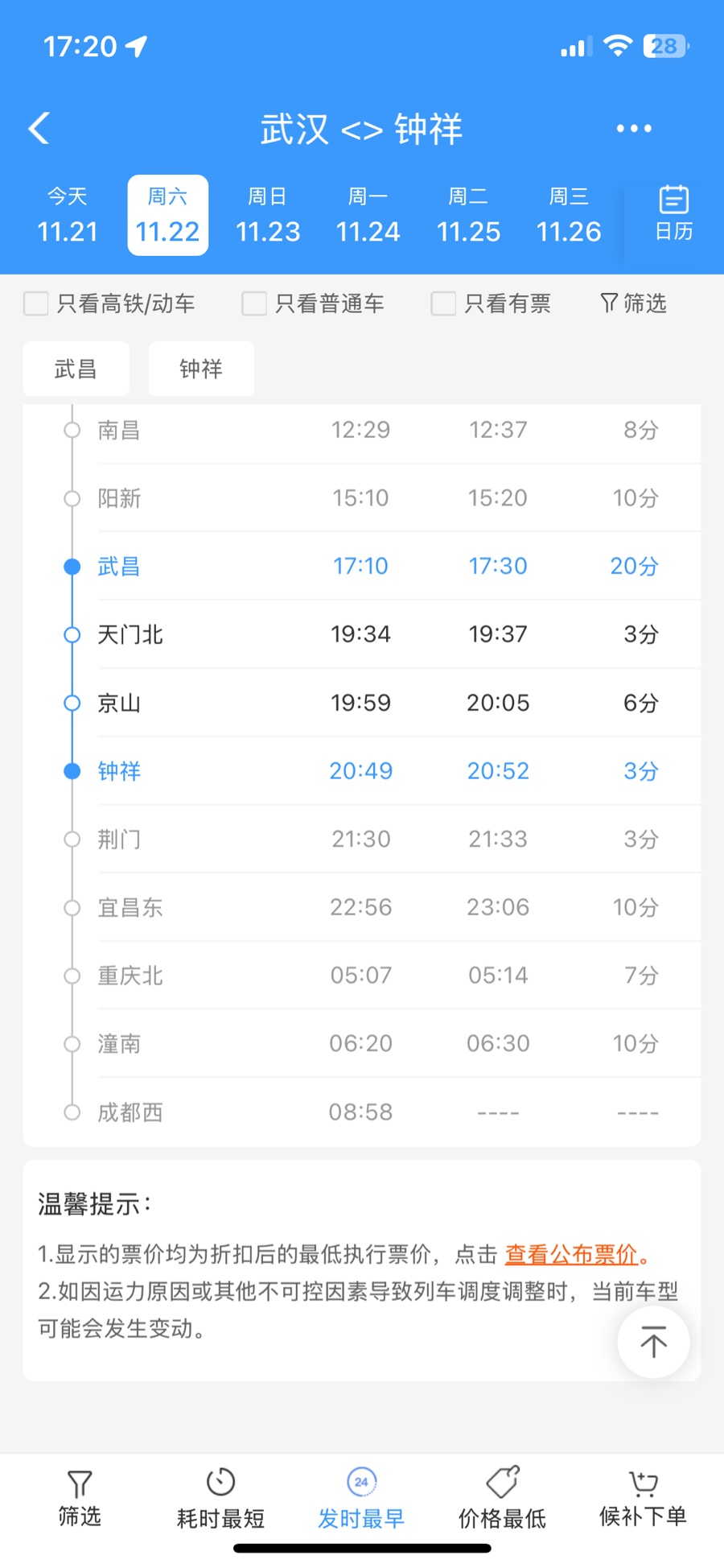Image resolution: width=724 pixels, height=1568 pixels.
Task: Tap the 钟祥 station chip
Action: tap(201, 369)
